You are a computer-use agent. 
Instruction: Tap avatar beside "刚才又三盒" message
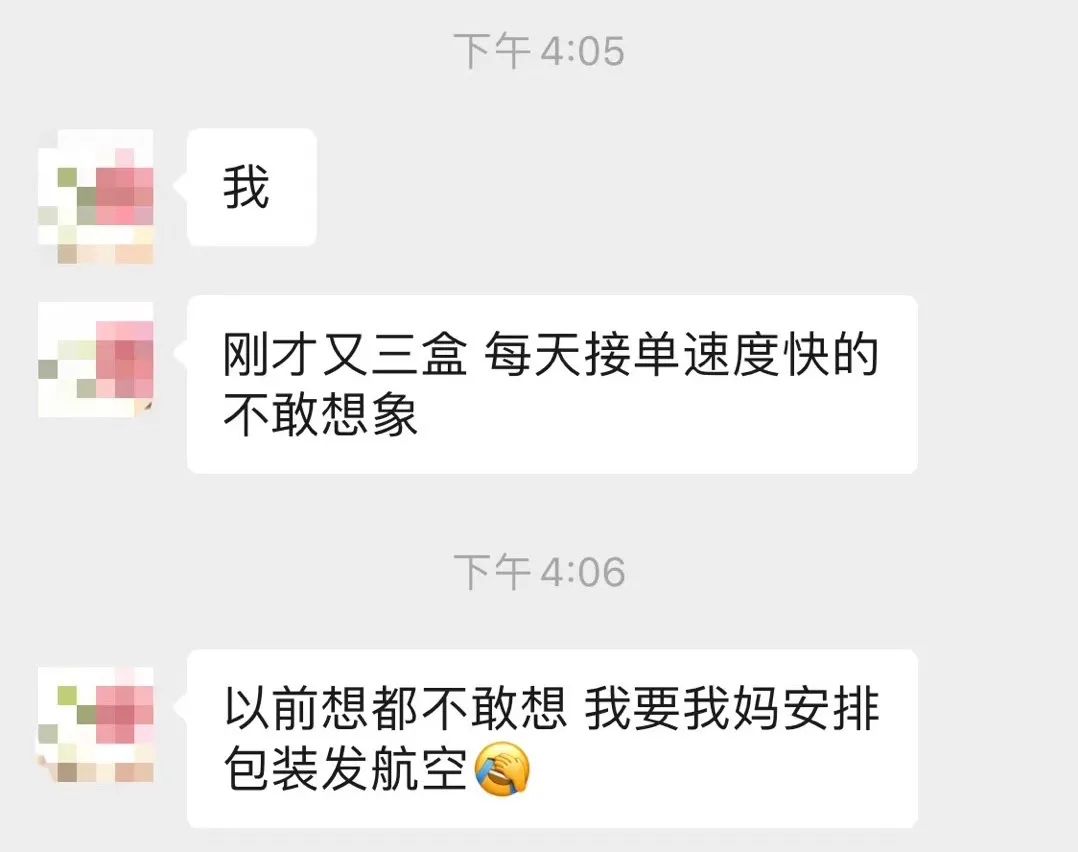(95, 359)
